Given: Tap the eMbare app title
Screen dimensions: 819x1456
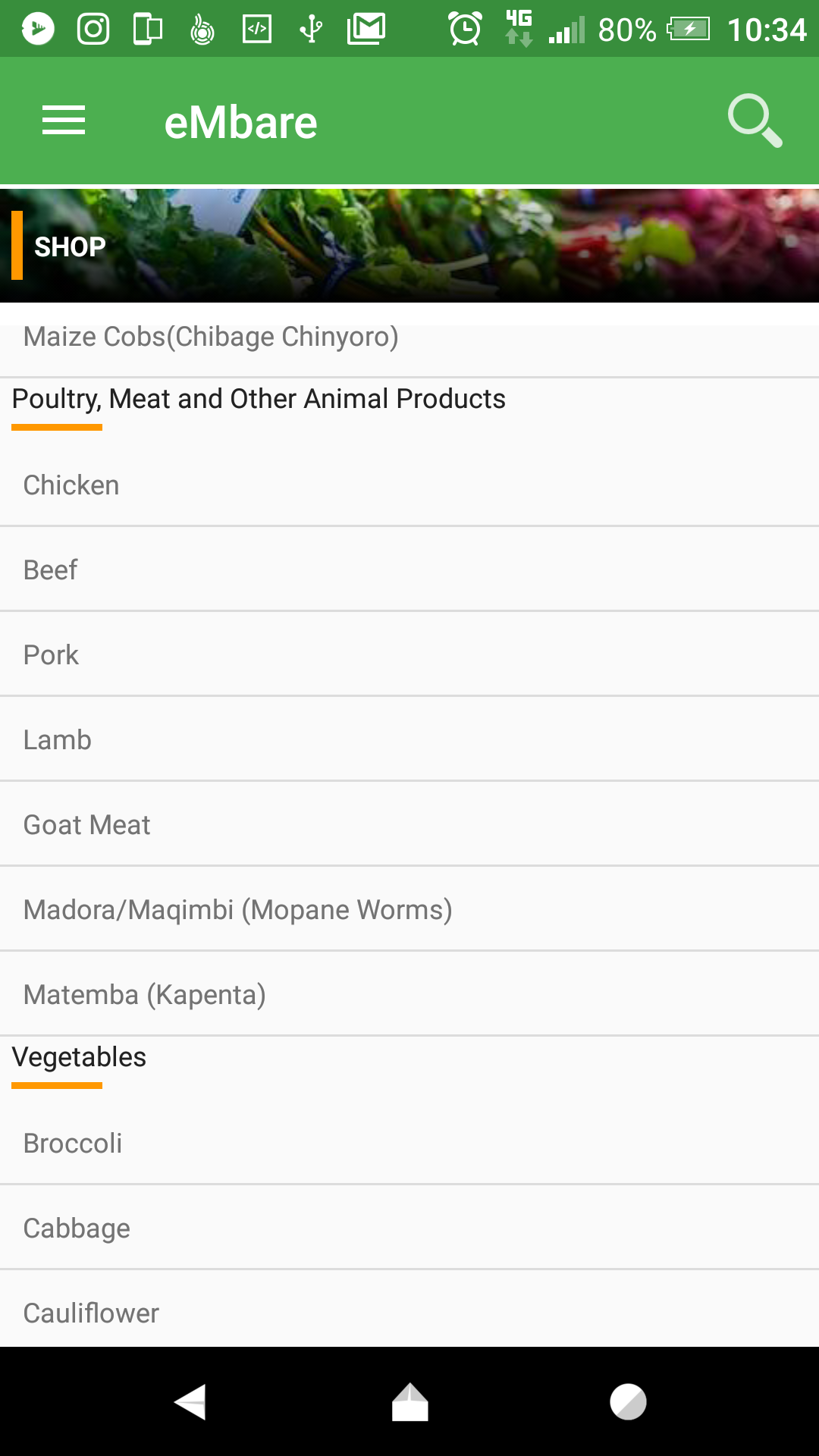Looking at the screenshot, I should (241, 121).
